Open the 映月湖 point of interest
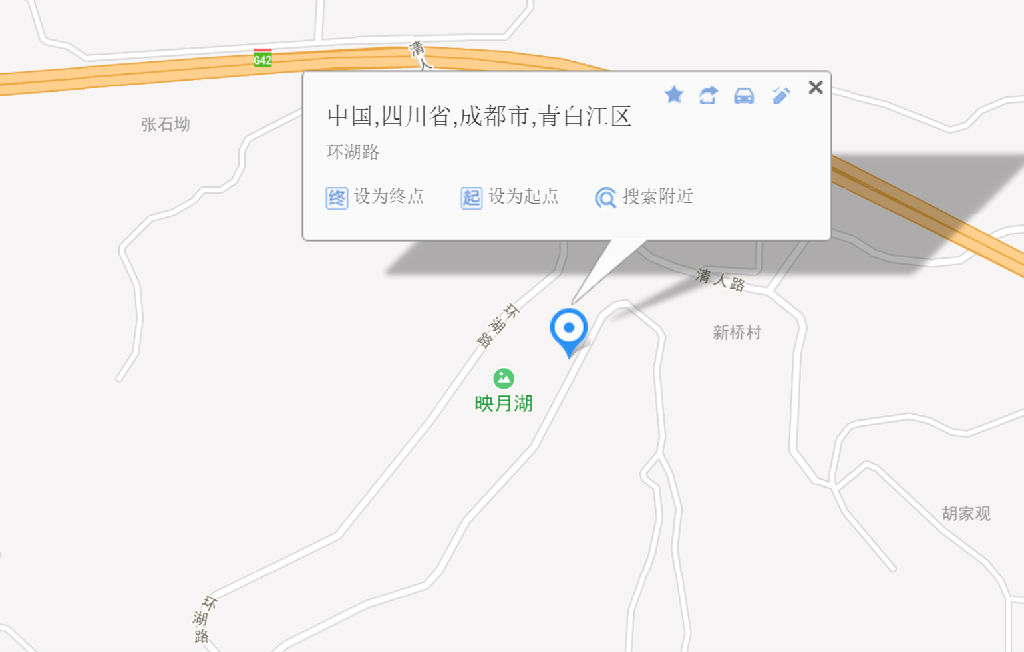This screenshot has height=652, width=1024. [x=503, y=390]
